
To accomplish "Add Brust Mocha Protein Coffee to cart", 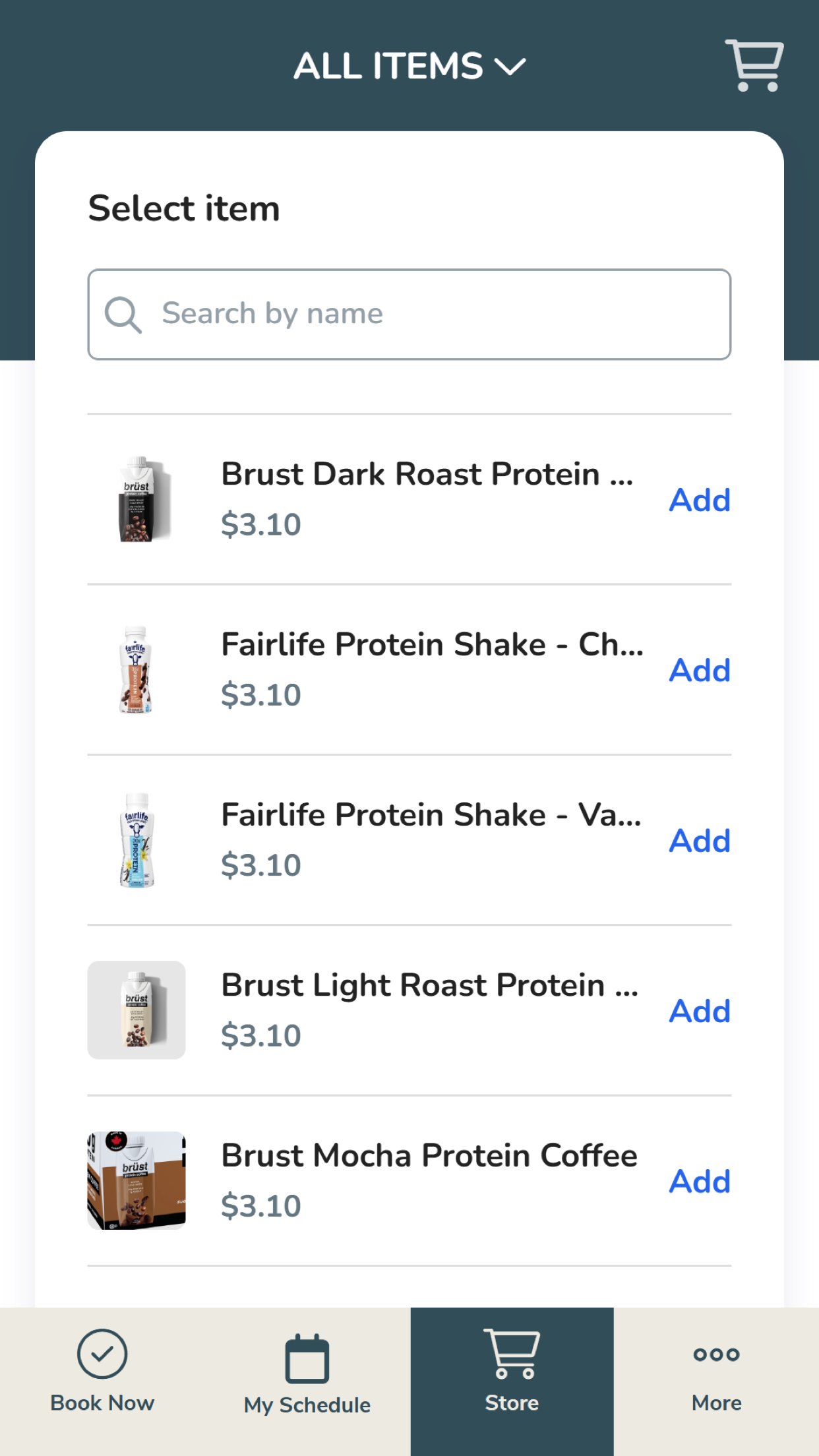I will [x=699, y=1180].
